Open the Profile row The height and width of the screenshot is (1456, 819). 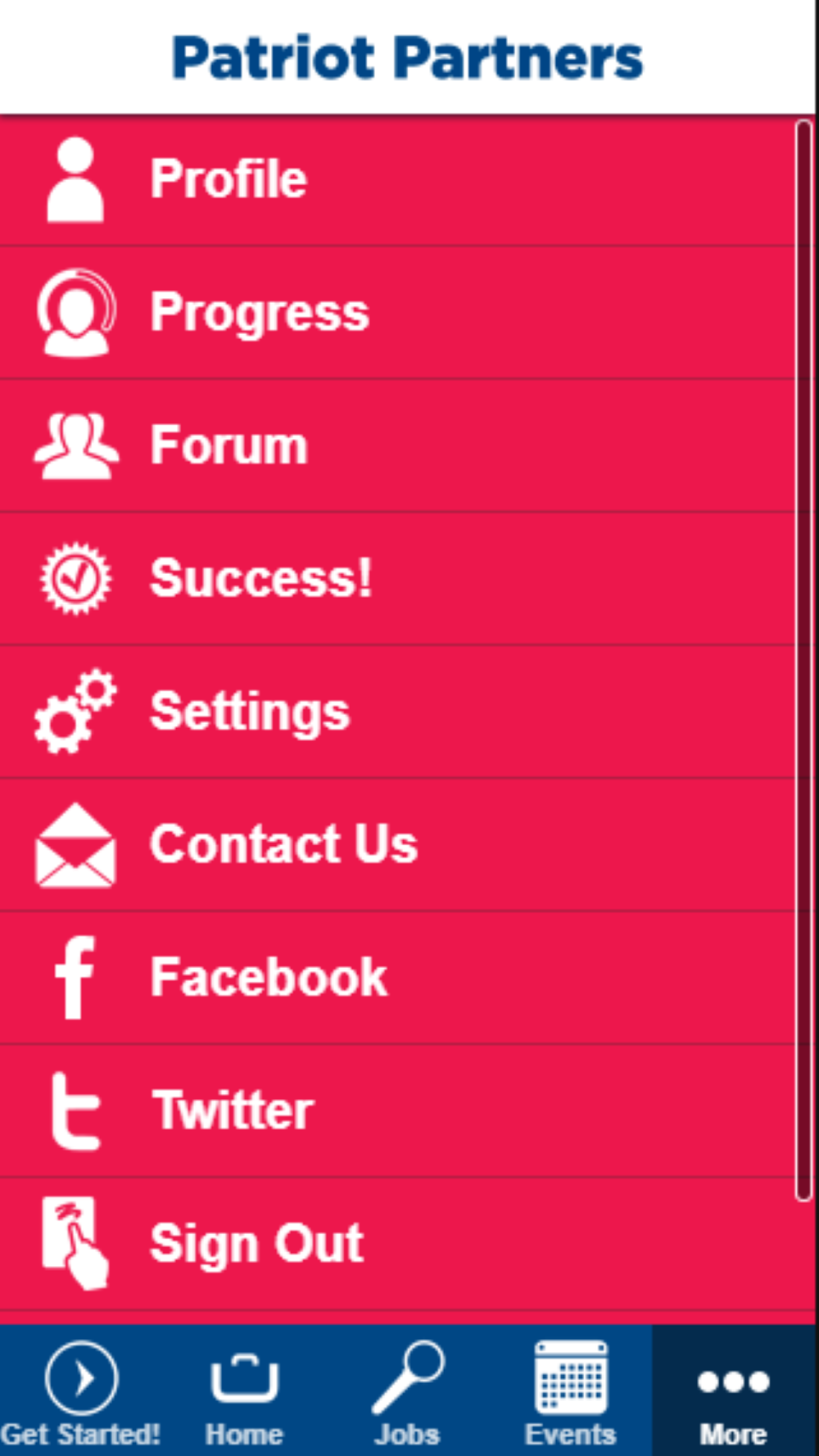pos(397,180)
